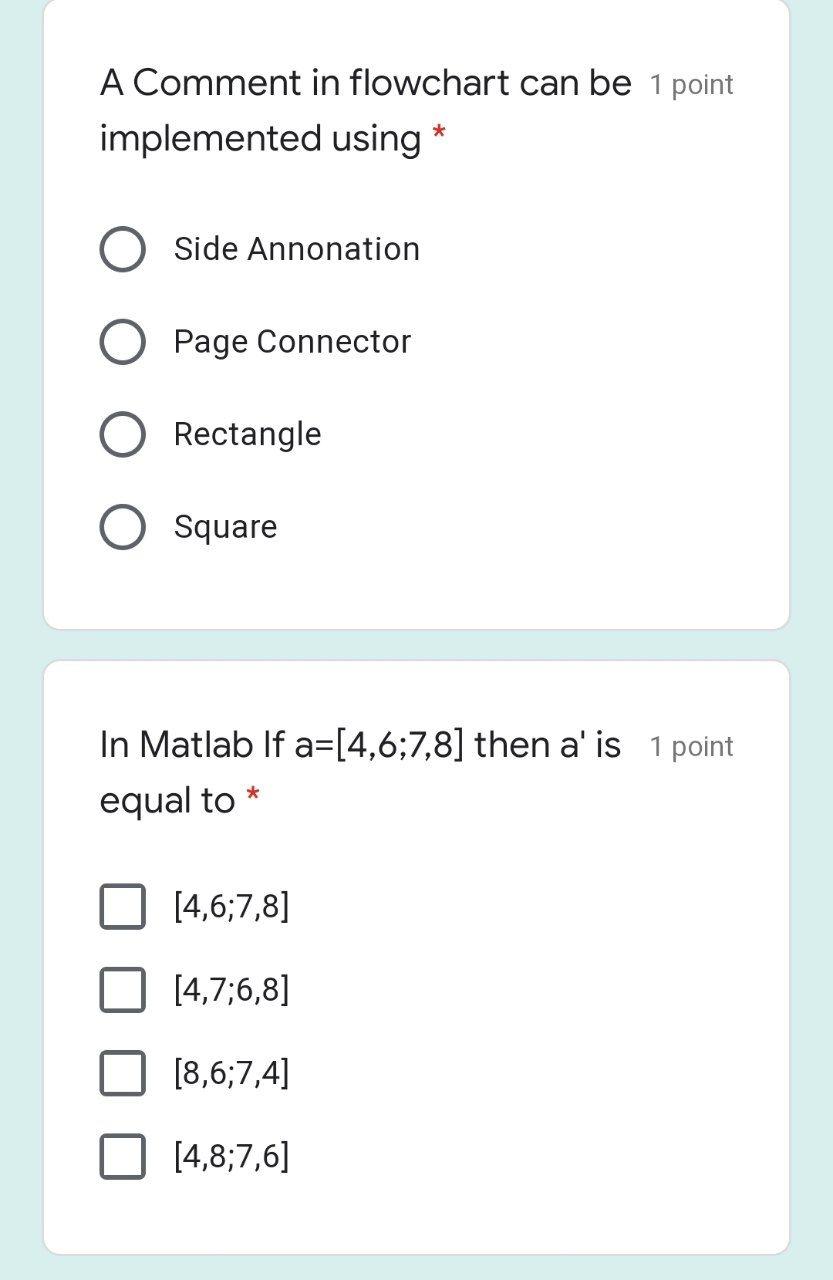Click the 1 point label on Matlab question
This screenshot has height=1280, width=833.
click(x=691, y=746)
